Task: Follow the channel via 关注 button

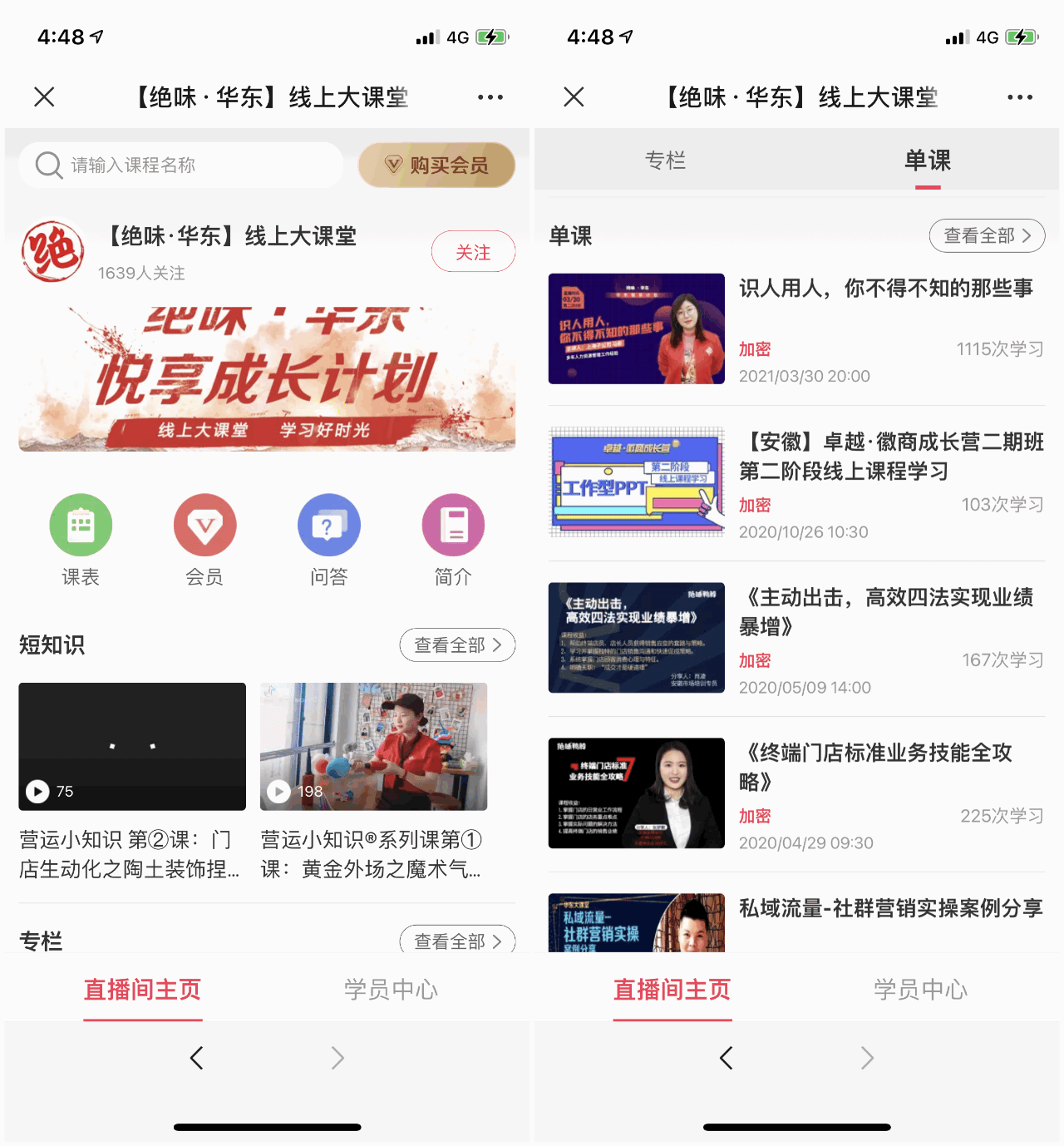Action: [474, 251]
